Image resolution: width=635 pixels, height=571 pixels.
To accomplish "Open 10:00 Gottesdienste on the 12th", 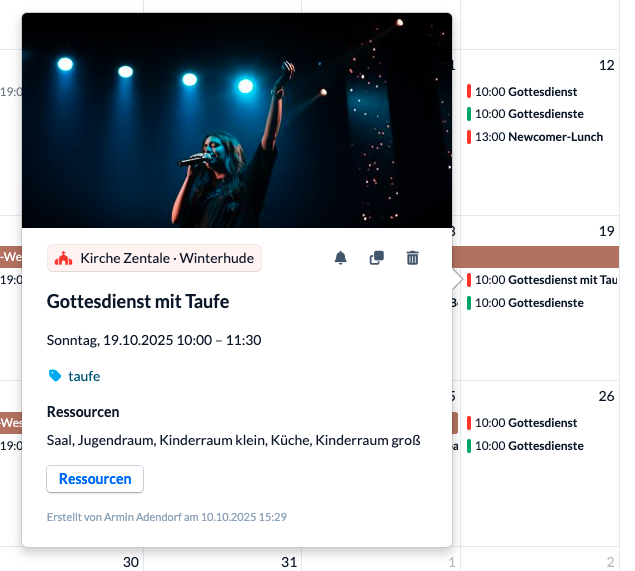I will point(540,113).
